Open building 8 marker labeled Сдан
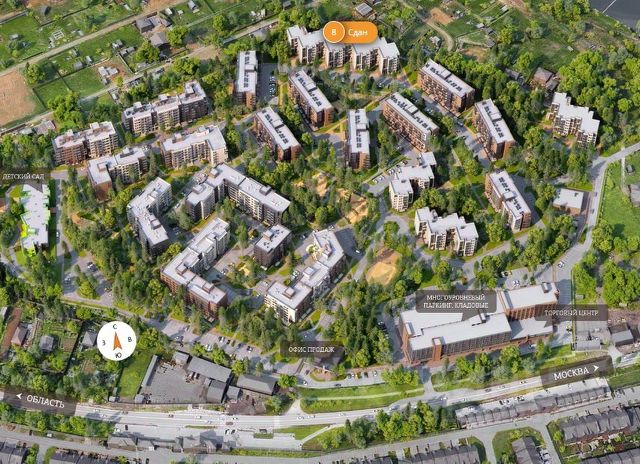This screenshot has width=640, height=464. [349, 32]
